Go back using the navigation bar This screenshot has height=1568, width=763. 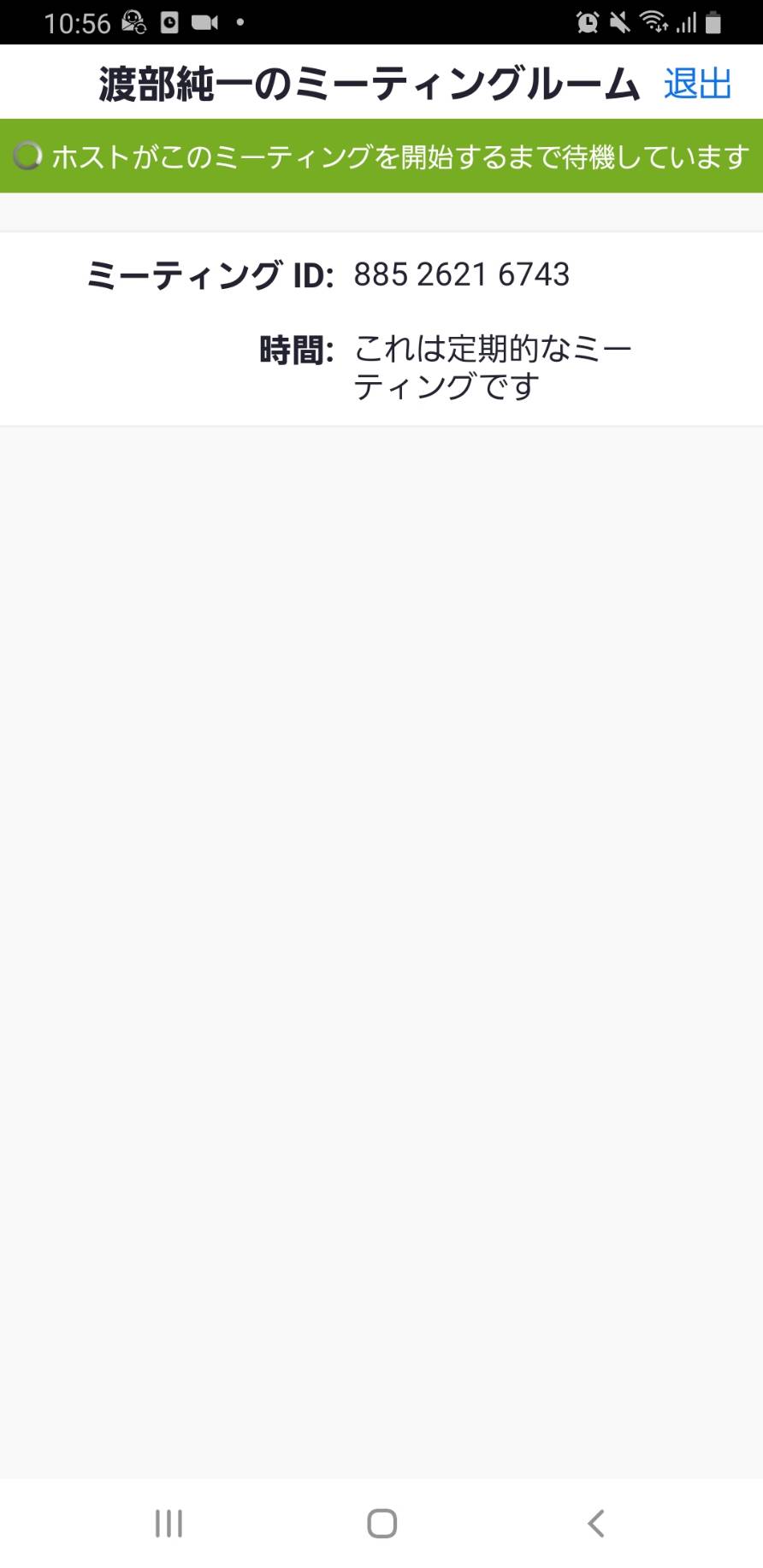point(595,1523)
